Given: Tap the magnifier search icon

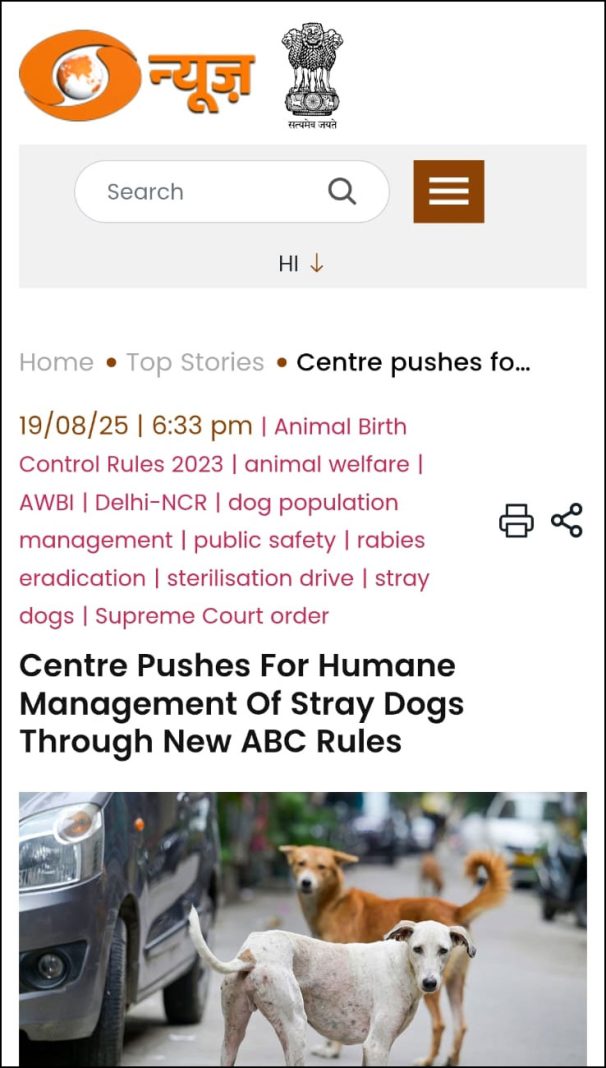Looking at the screenshot, I should point(342,192).
